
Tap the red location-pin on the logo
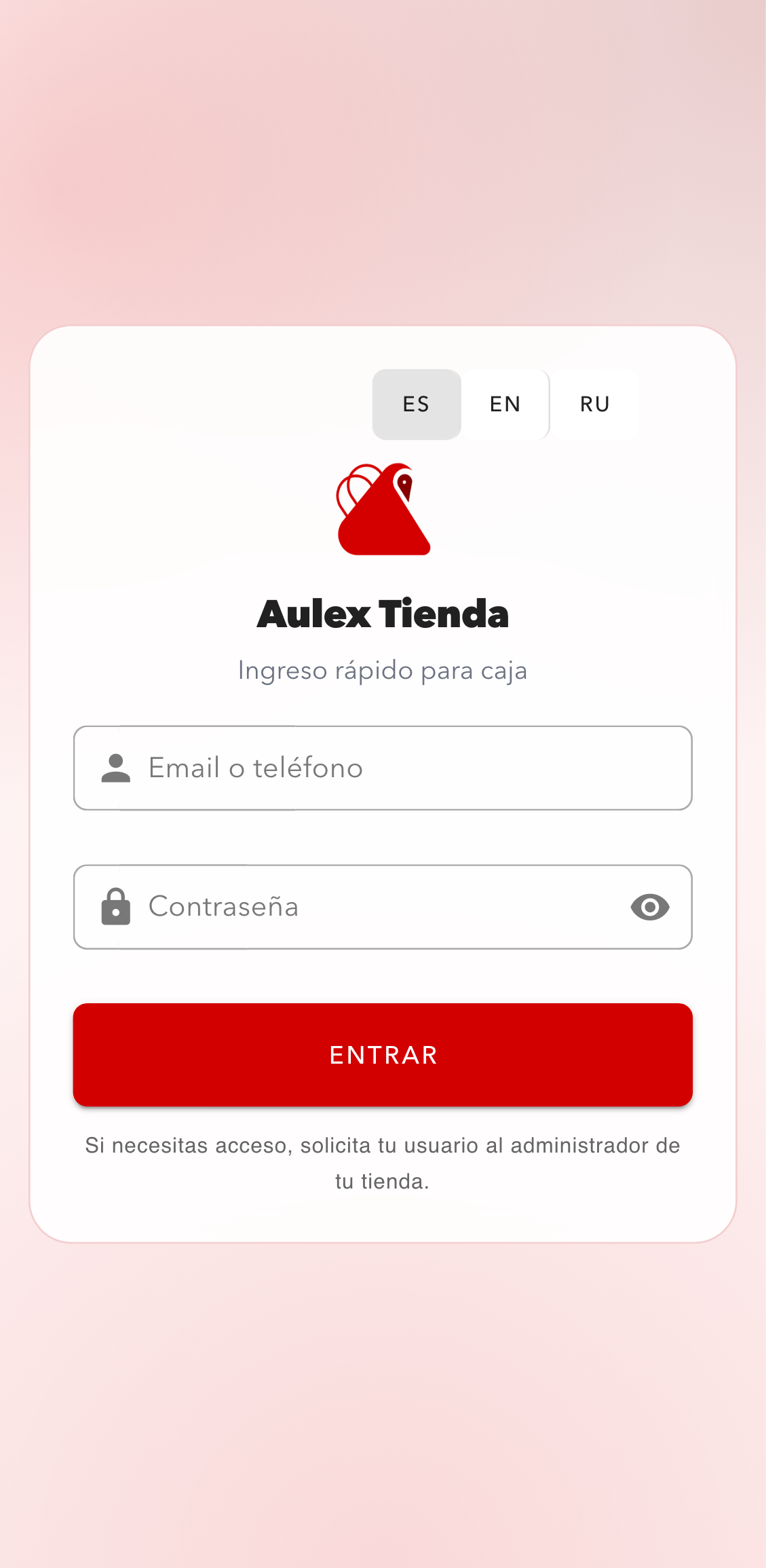tap(405, 483)
